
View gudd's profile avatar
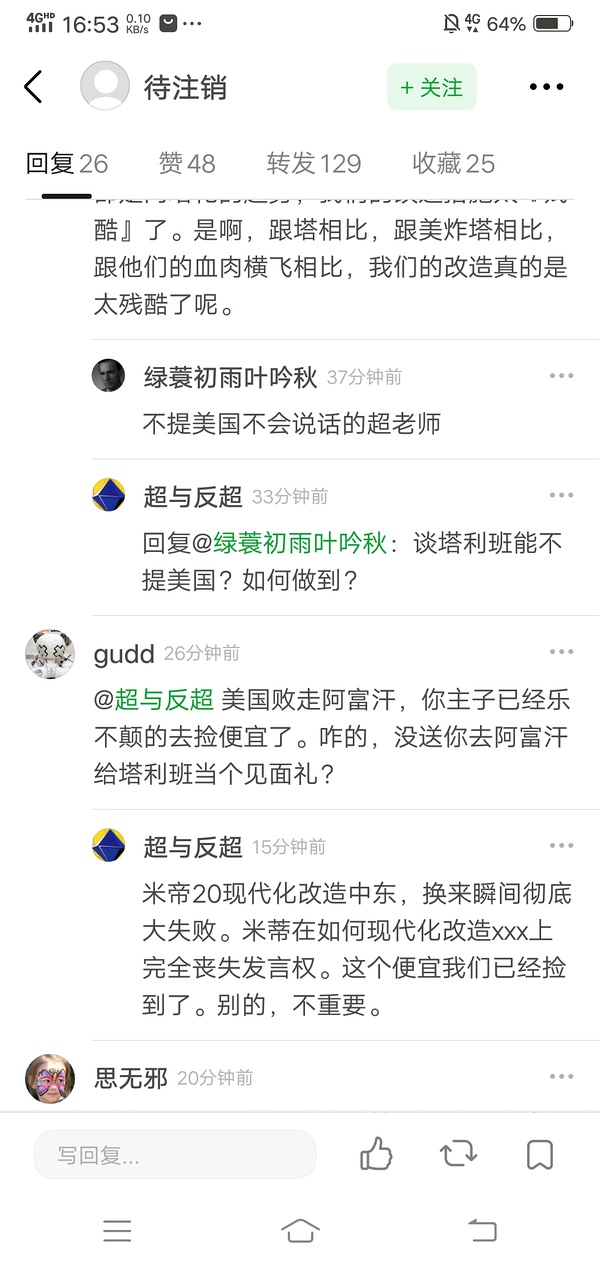(49, 655)
